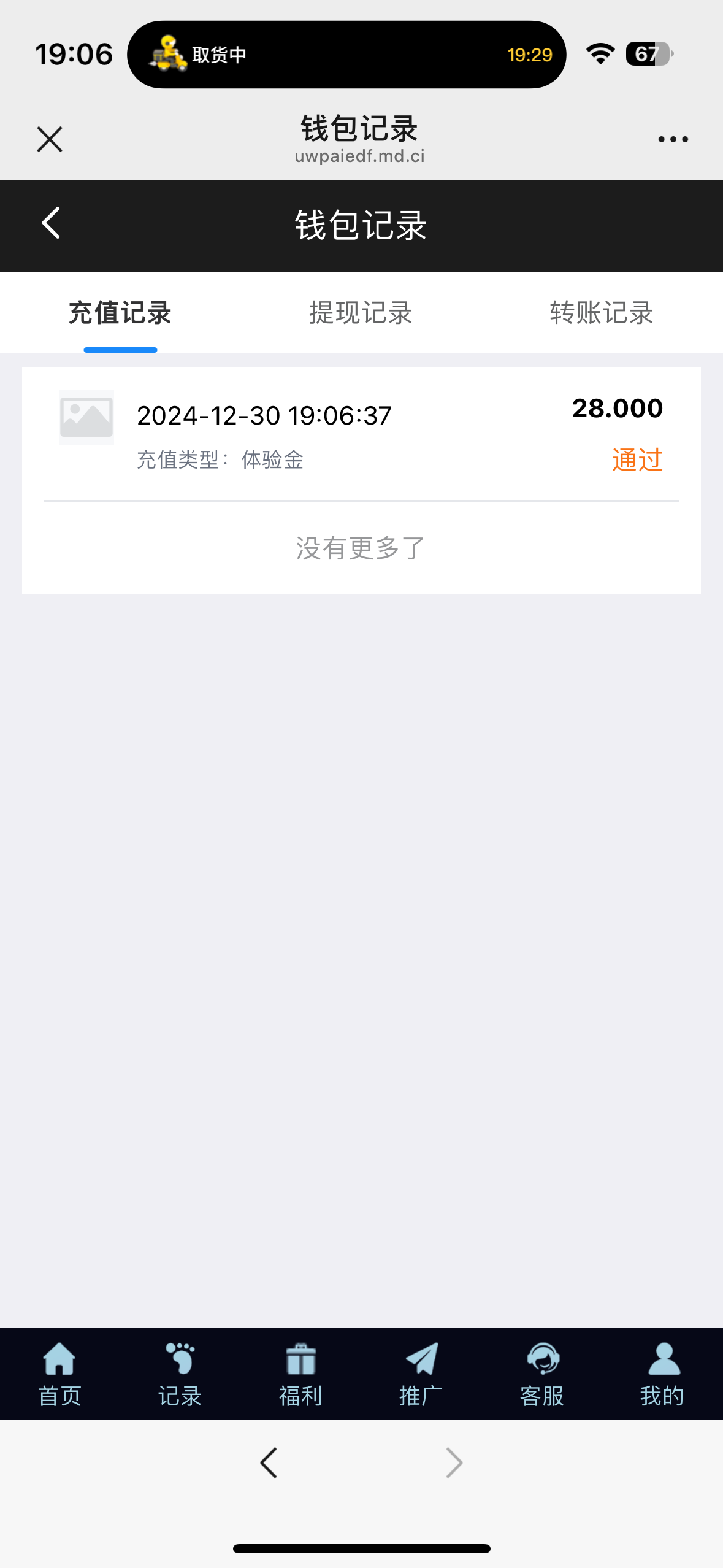Open the 28.000 recharge record entry

coord(361,434)
